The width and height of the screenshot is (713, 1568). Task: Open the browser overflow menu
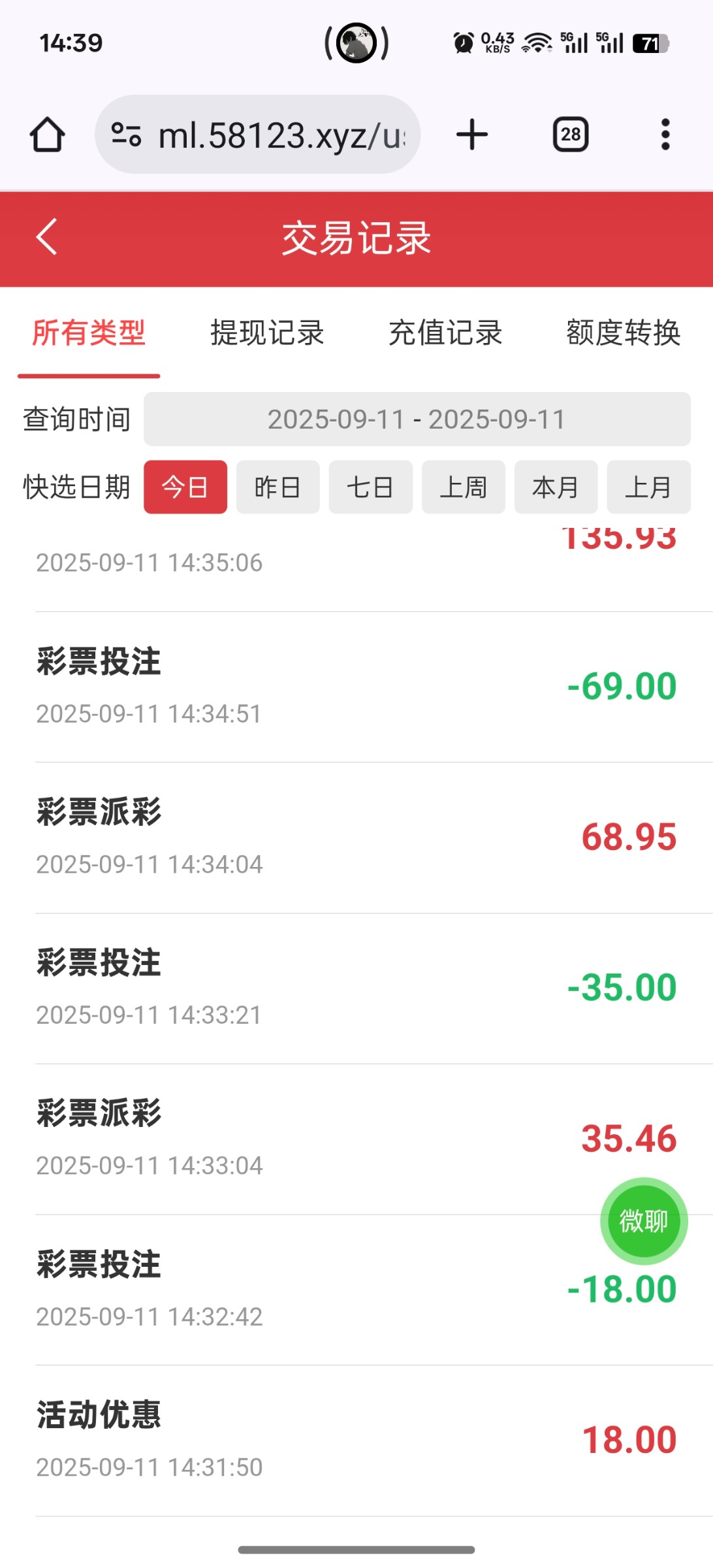point(665,135)
